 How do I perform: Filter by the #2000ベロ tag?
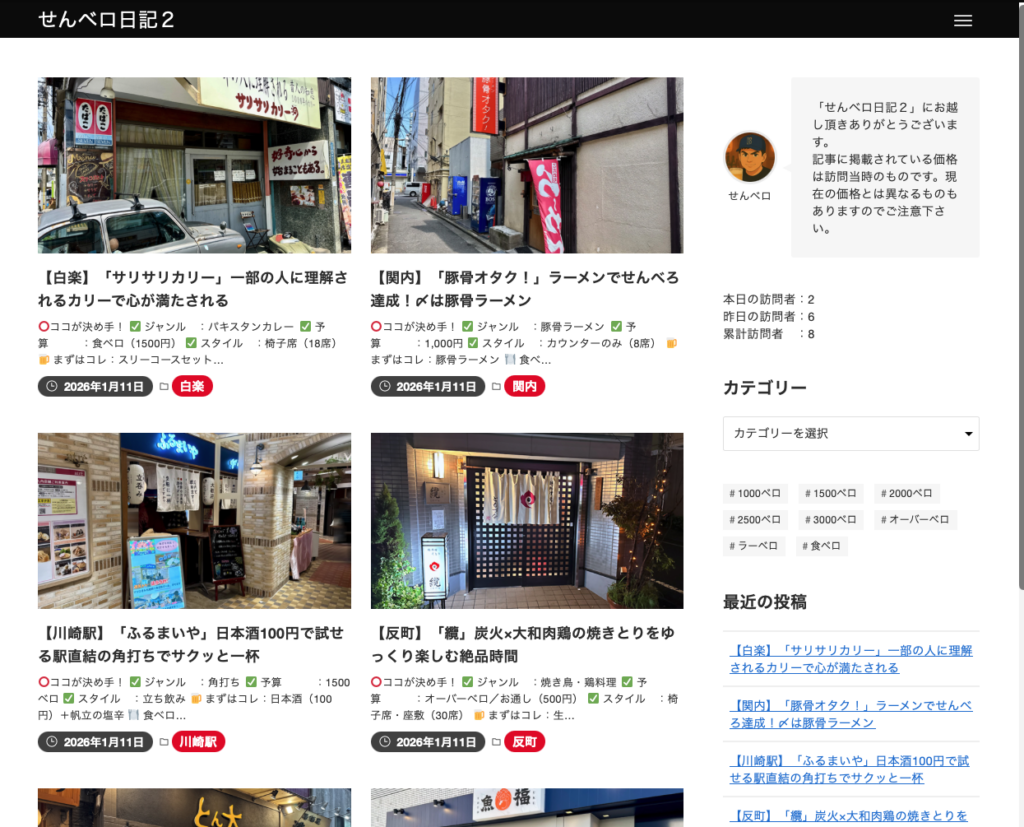906,493
